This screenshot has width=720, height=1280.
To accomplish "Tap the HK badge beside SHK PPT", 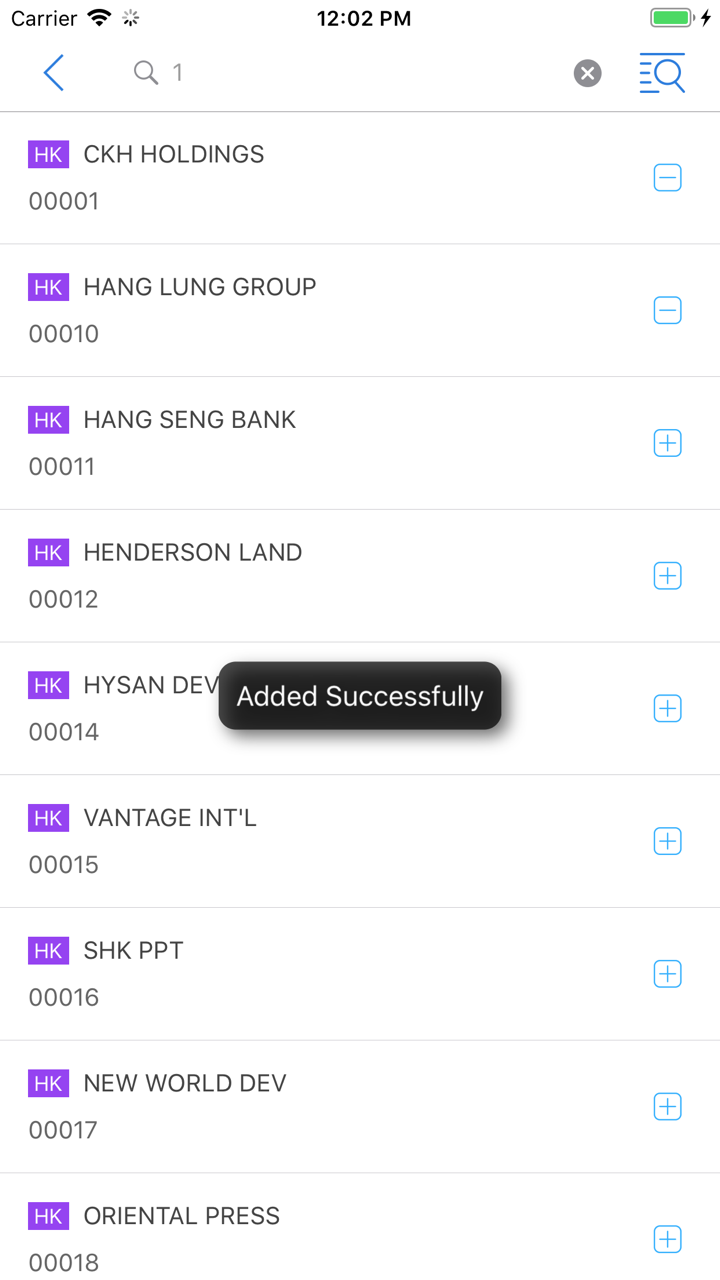I will [48, 951].
